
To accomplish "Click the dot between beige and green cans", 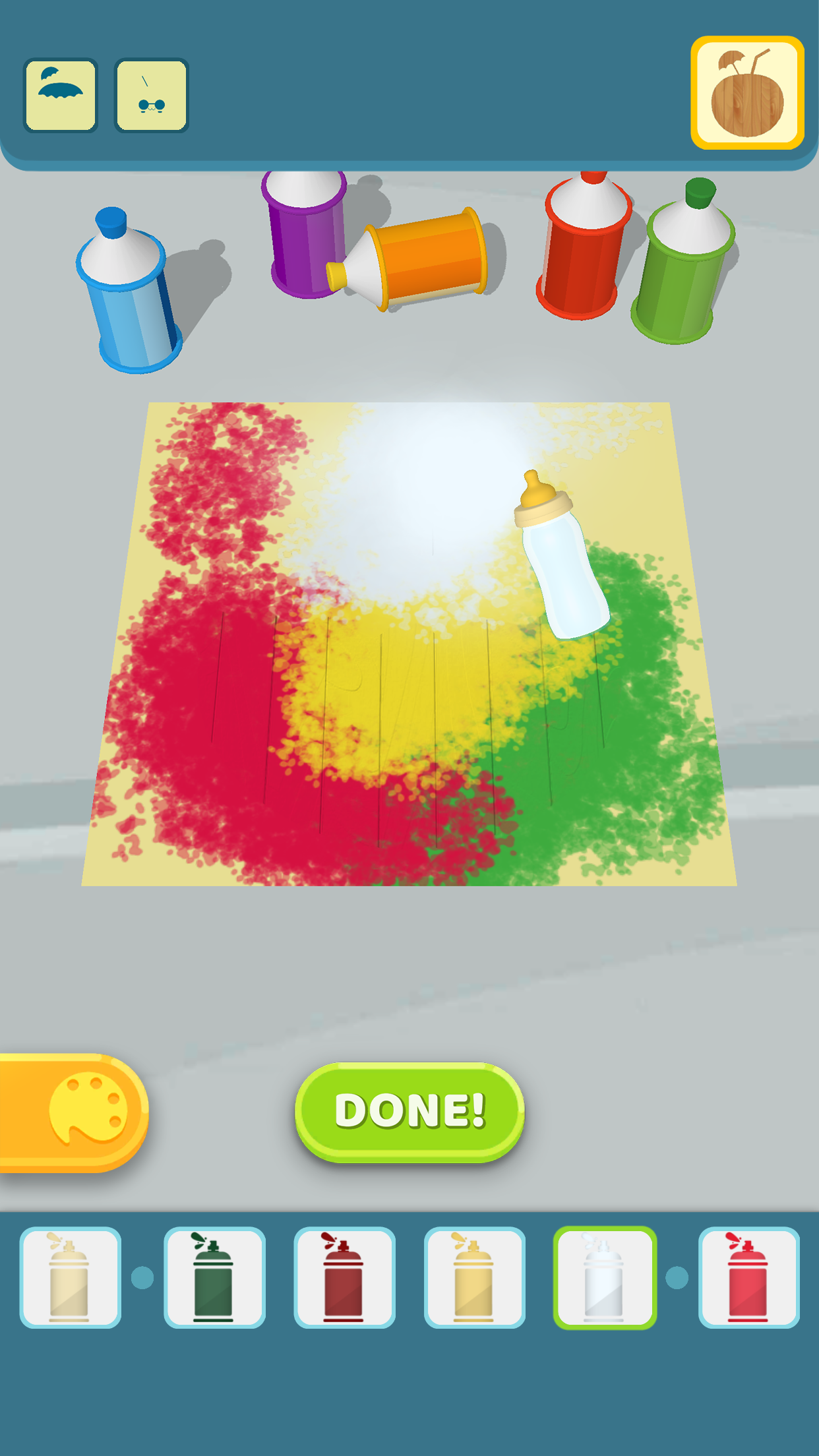I will [141, 1277].
